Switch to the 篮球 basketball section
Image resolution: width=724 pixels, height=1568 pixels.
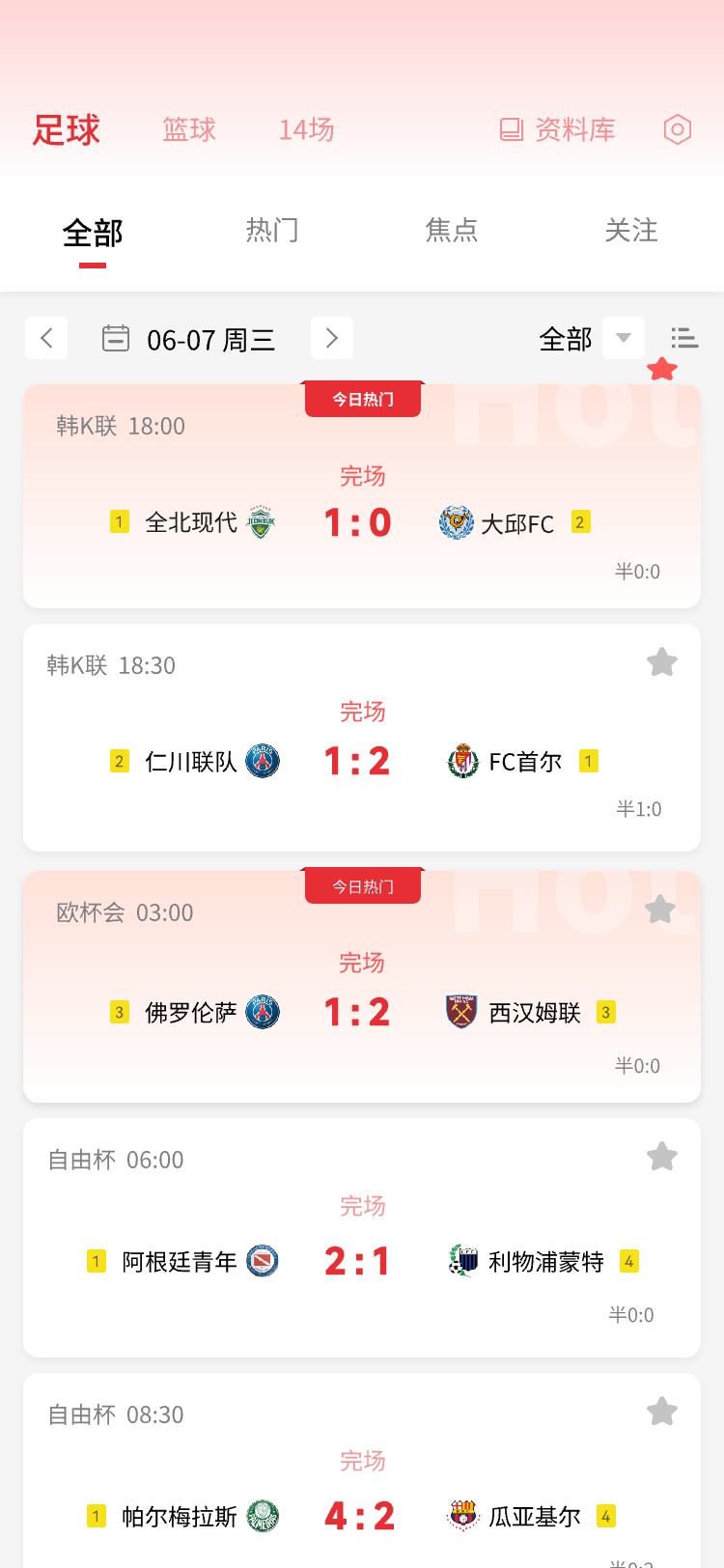coord(189,129)
